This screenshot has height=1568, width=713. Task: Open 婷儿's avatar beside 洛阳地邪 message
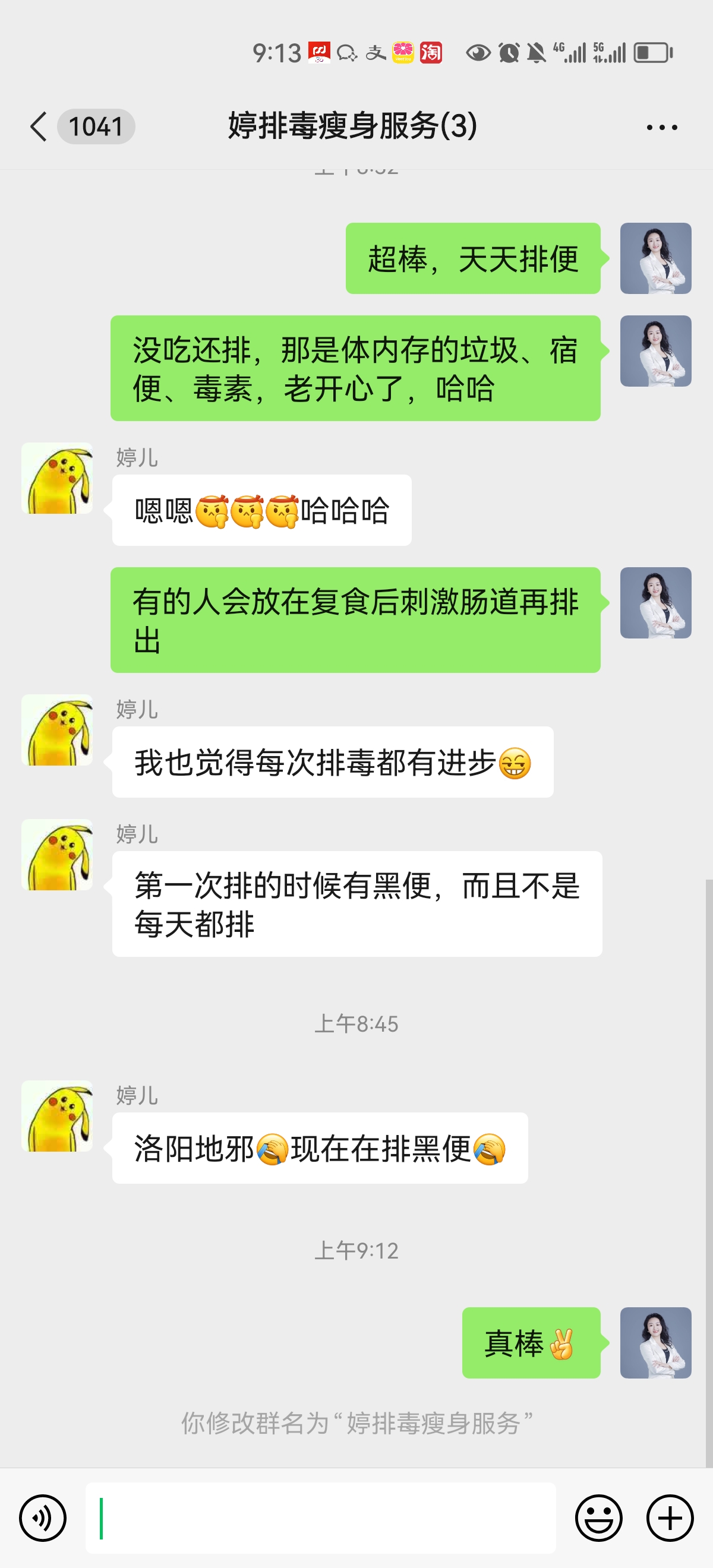(57, 1116)
